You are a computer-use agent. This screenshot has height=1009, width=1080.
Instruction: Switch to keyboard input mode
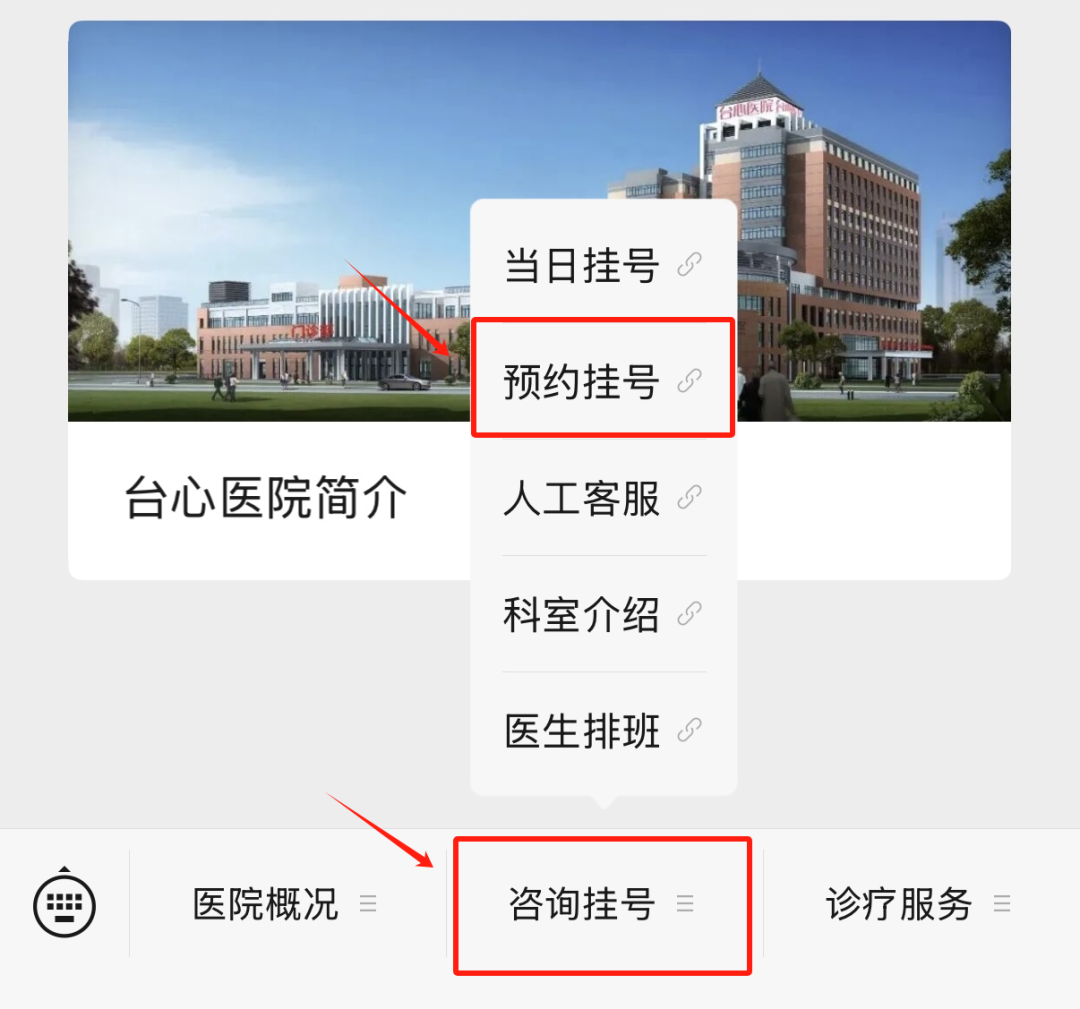coord(65,904)
